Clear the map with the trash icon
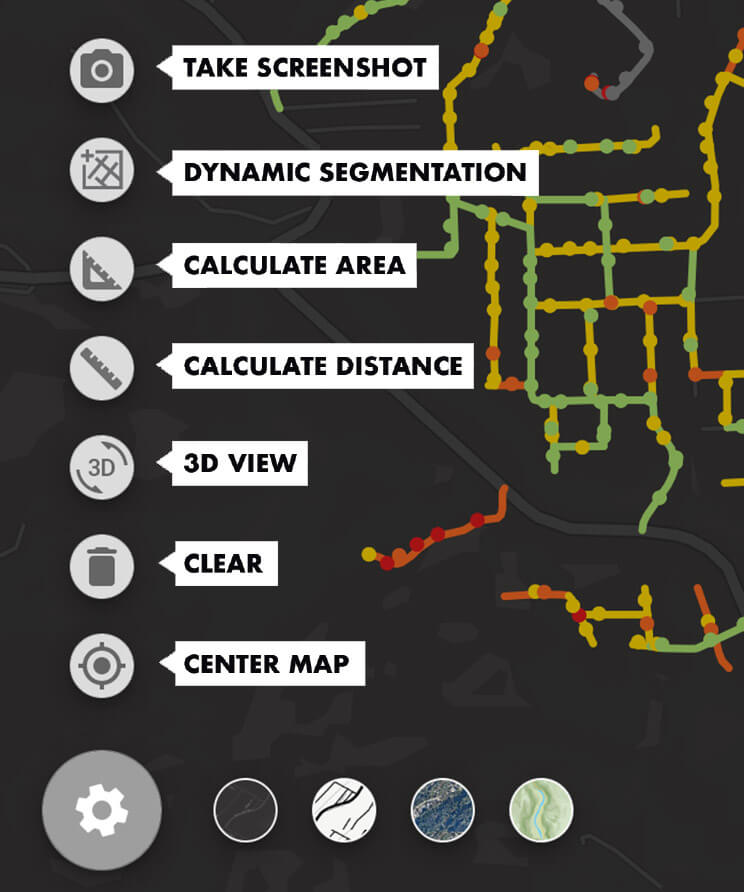Viewport: 744px width, 892px height. [x=101, y=566]
